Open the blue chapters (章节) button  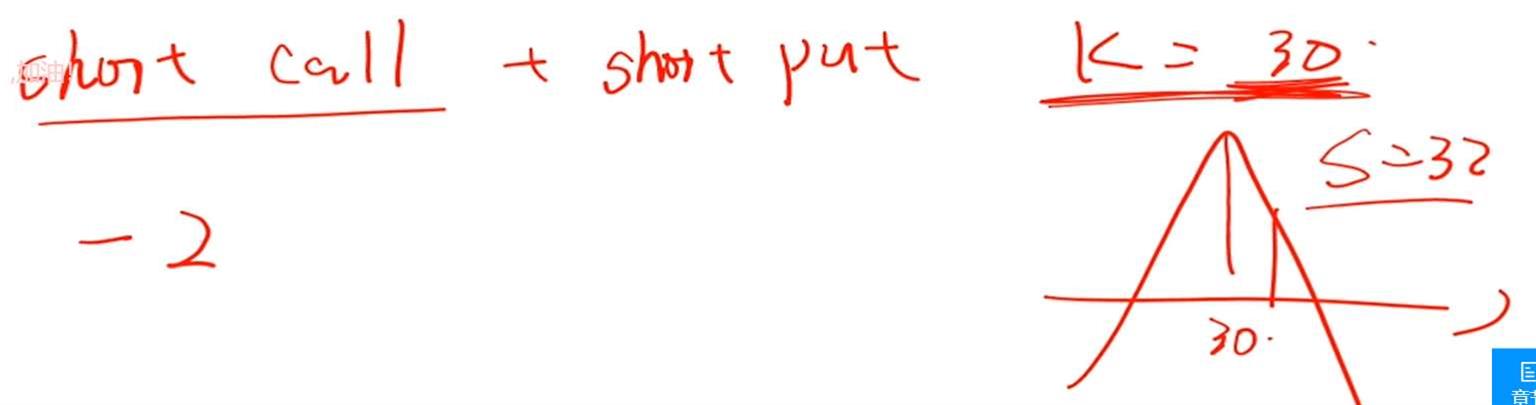point(1519,380)
